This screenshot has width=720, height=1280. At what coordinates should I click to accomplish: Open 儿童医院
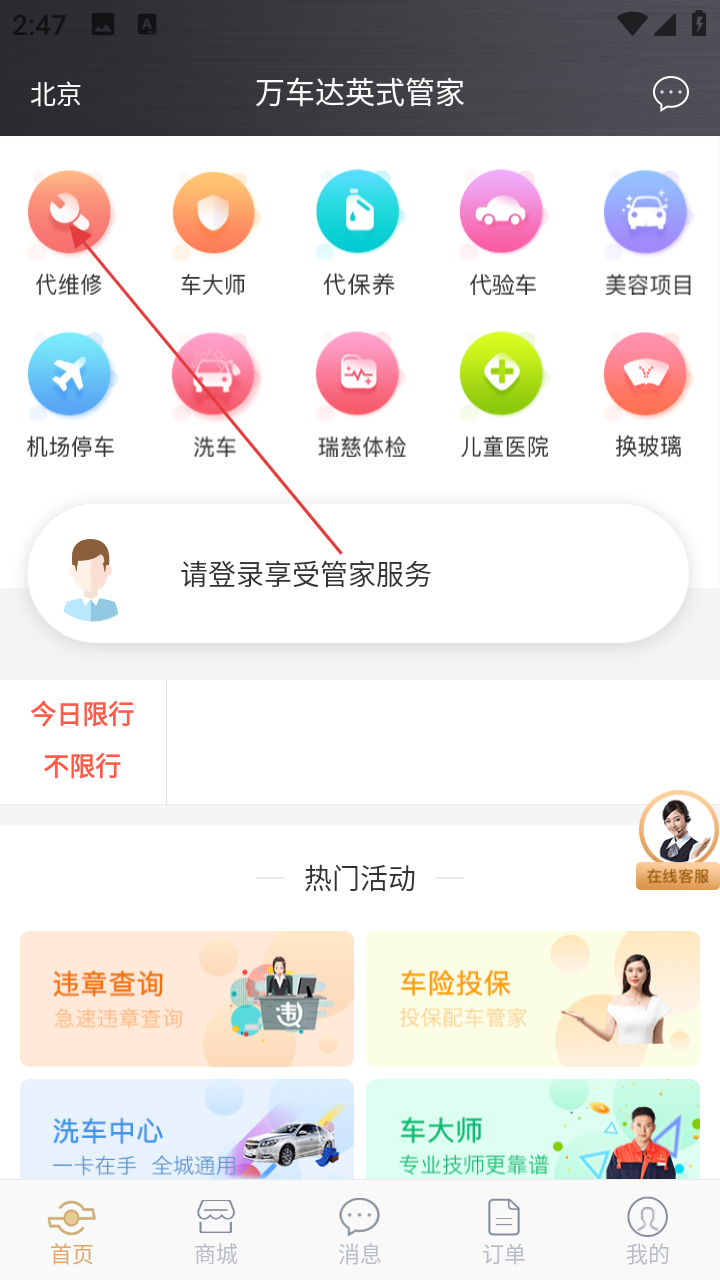pos(503,394)
